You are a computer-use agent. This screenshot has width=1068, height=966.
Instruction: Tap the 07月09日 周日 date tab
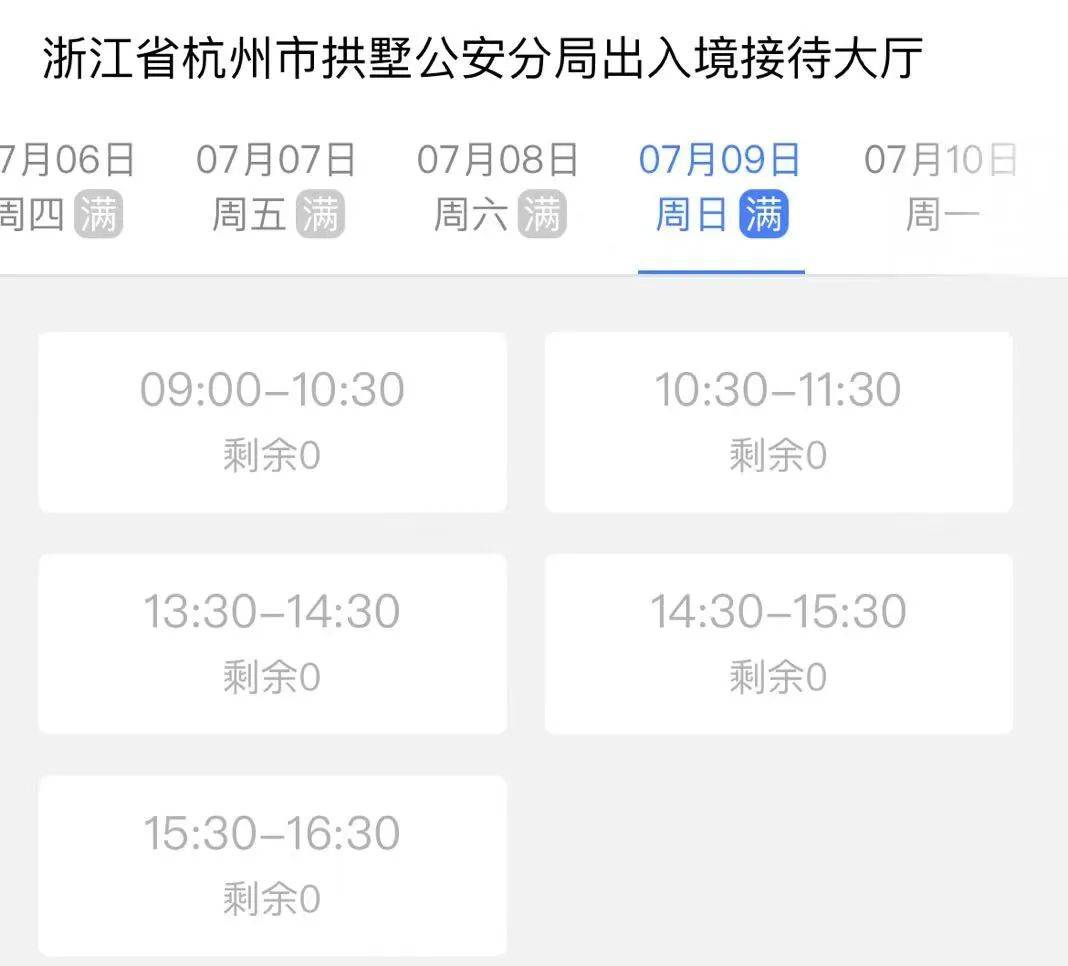[x=720, y=188]
